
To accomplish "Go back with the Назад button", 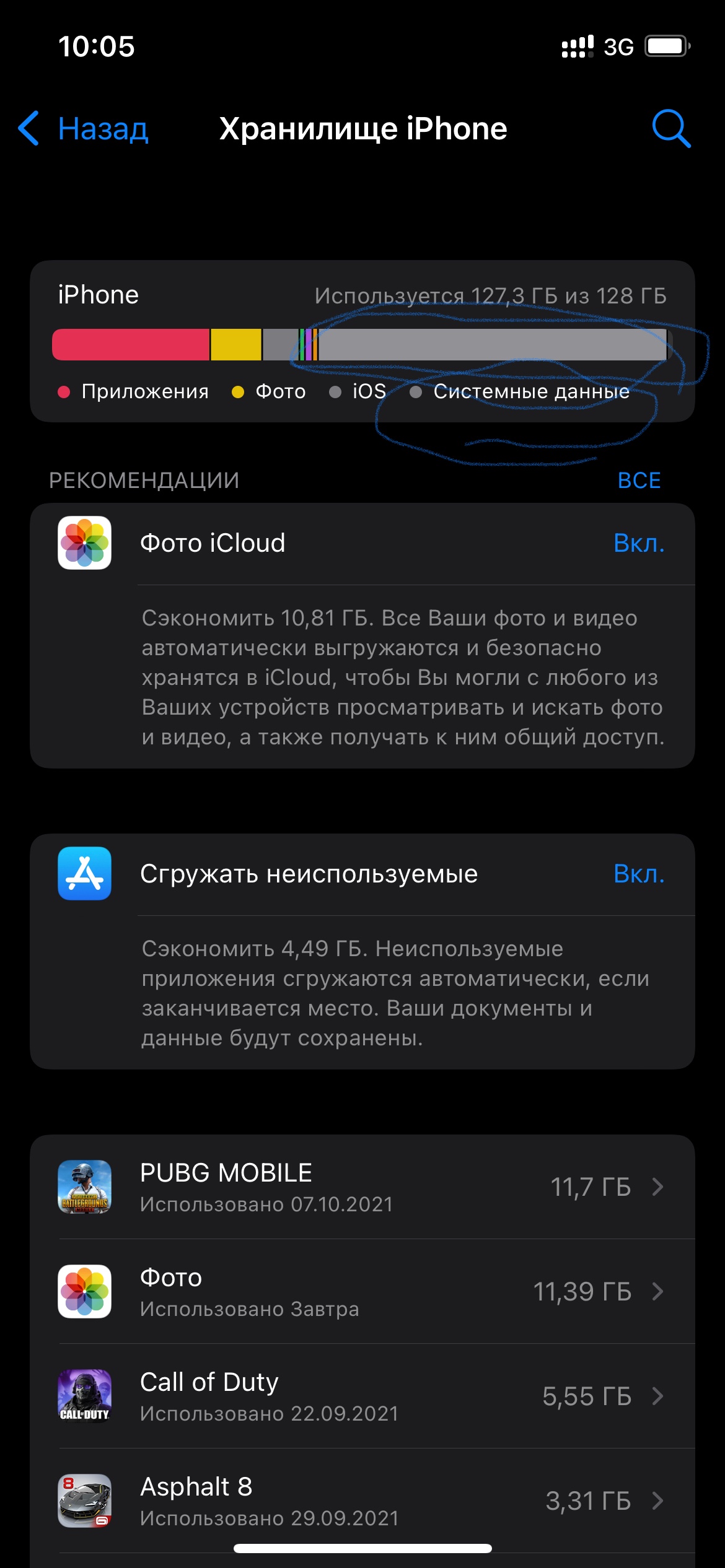I will pos(85,129).
